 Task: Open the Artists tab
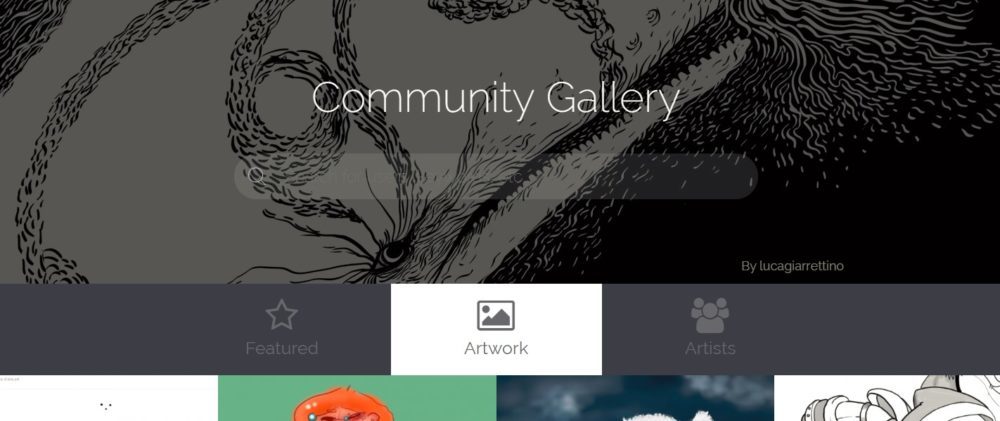pos(710,329)
